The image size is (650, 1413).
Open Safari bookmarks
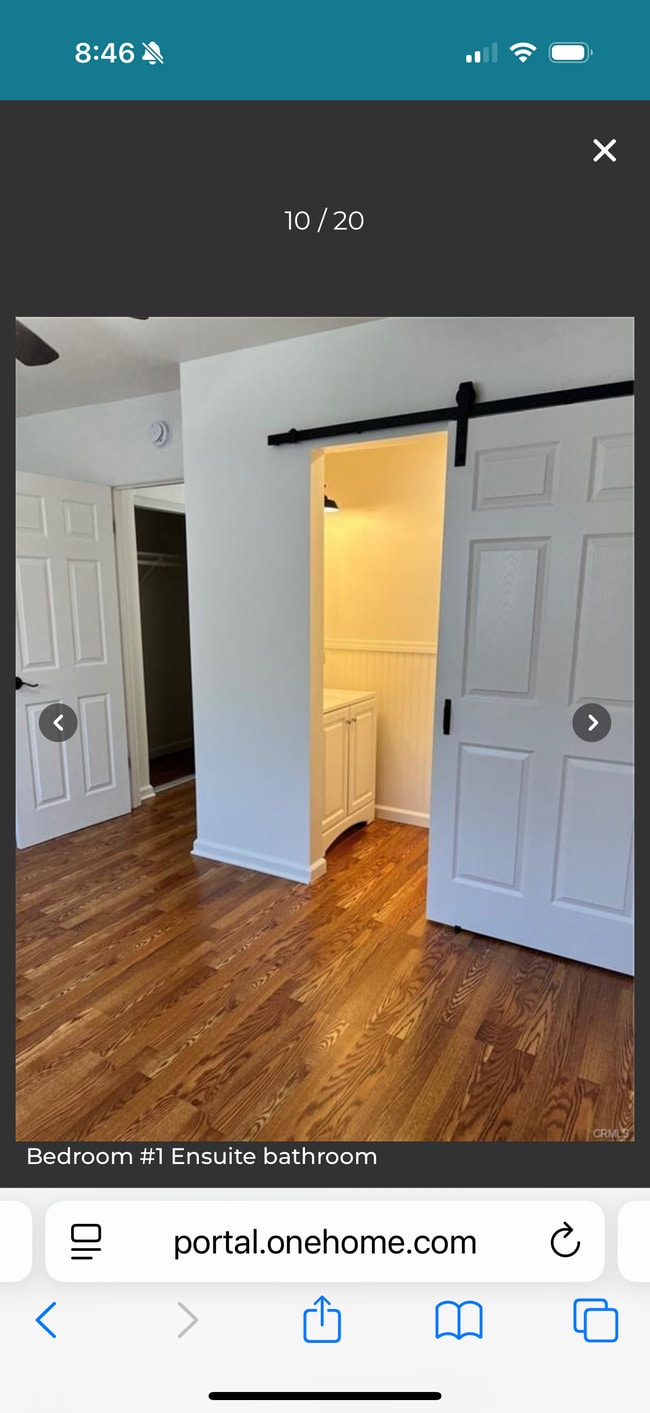(x=459, y=1321)
